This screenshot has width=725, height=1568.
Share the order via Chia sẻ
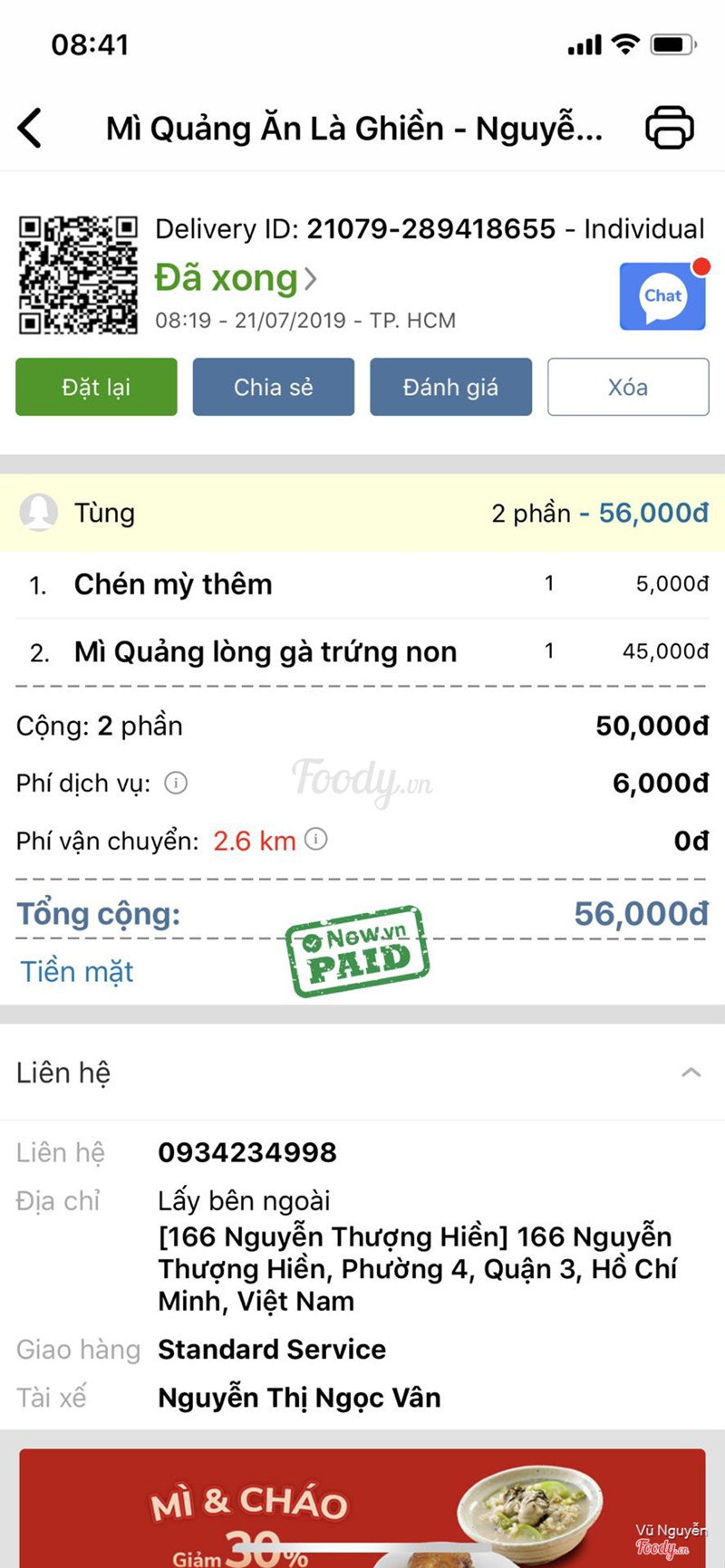tap(273, 387)
